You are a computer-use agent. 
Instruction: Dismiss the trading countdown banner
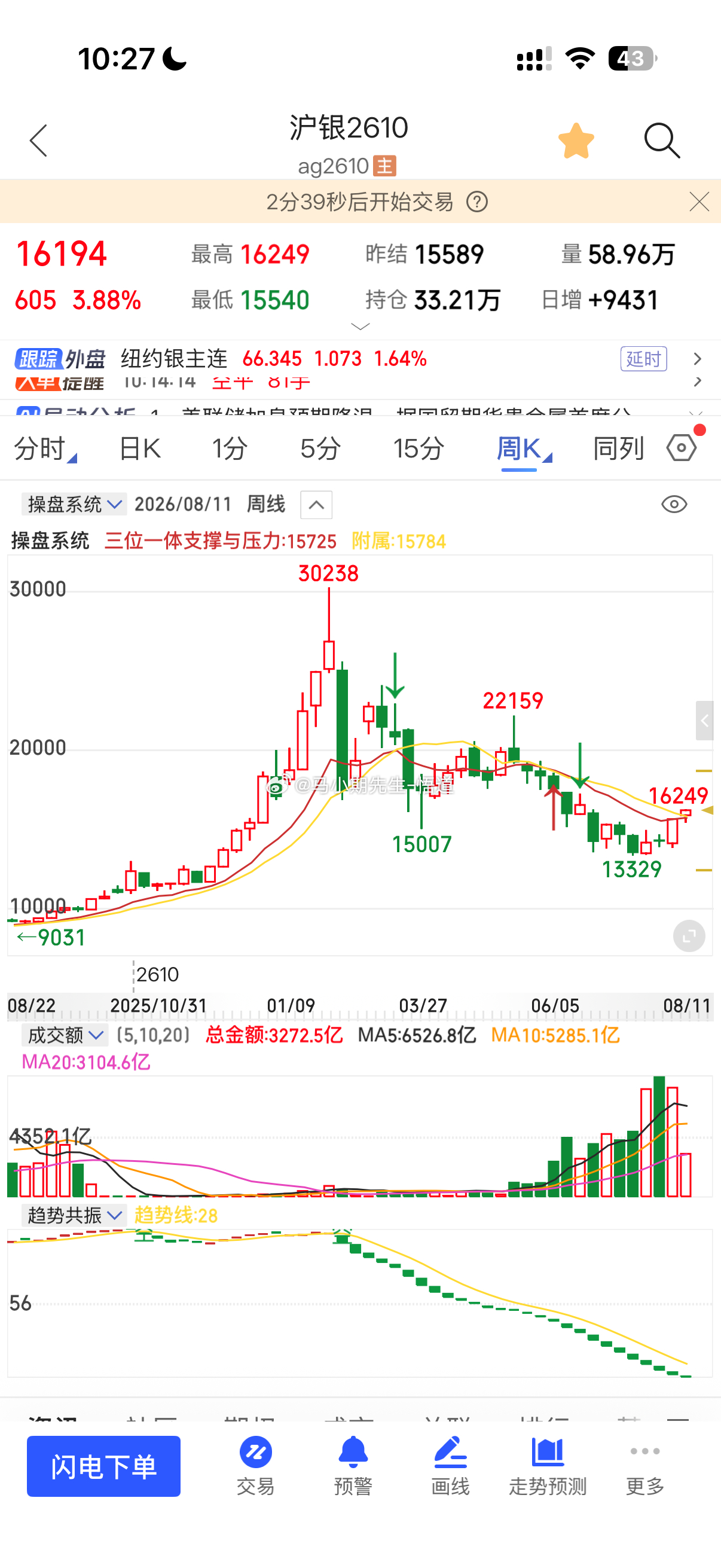point(699,202)
